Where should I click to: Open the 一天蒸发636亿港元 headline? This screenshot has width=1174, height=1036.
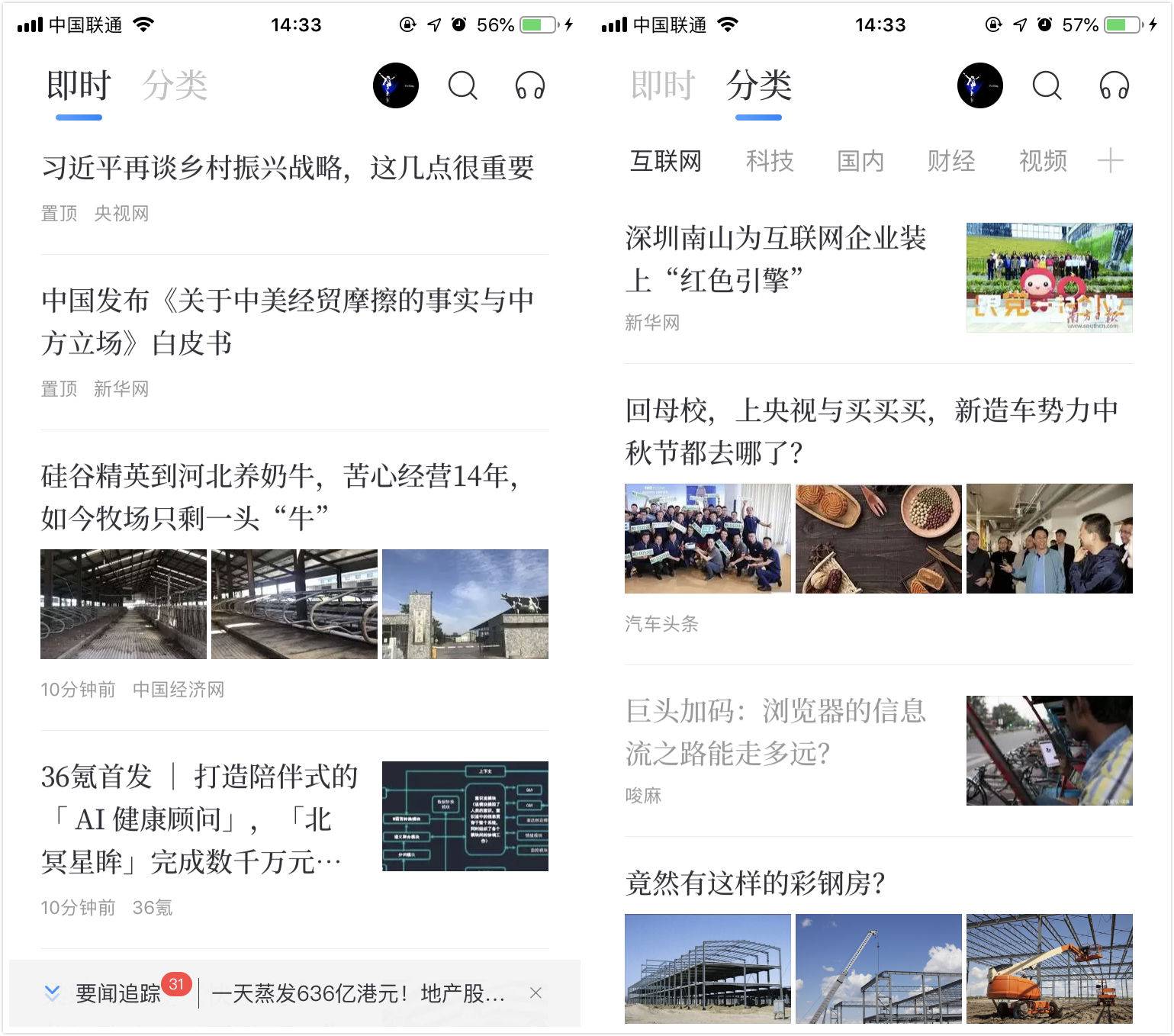tap(358, 993)
